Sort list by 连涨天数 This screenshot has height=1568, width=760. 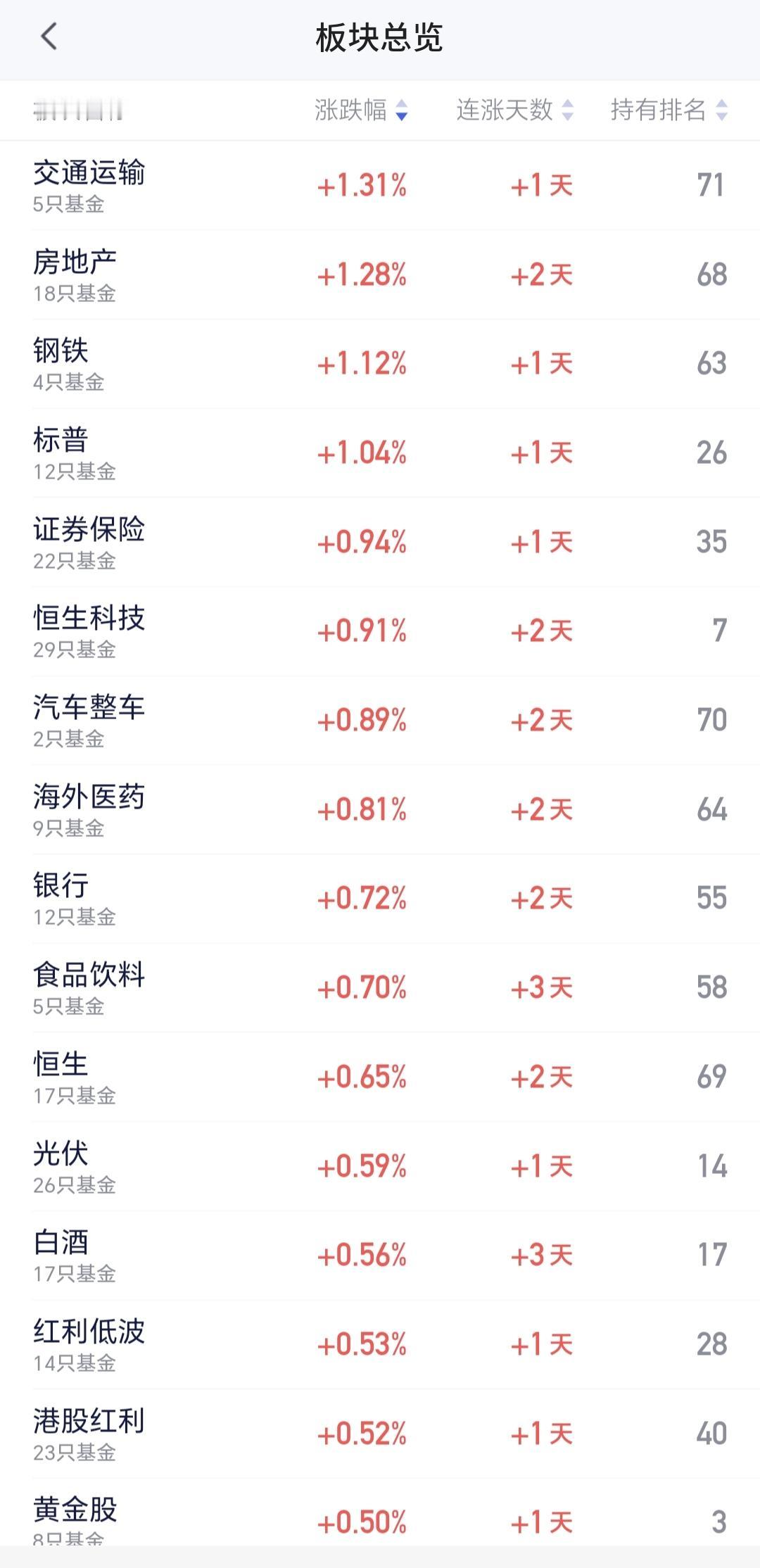[x=514, y=110]
